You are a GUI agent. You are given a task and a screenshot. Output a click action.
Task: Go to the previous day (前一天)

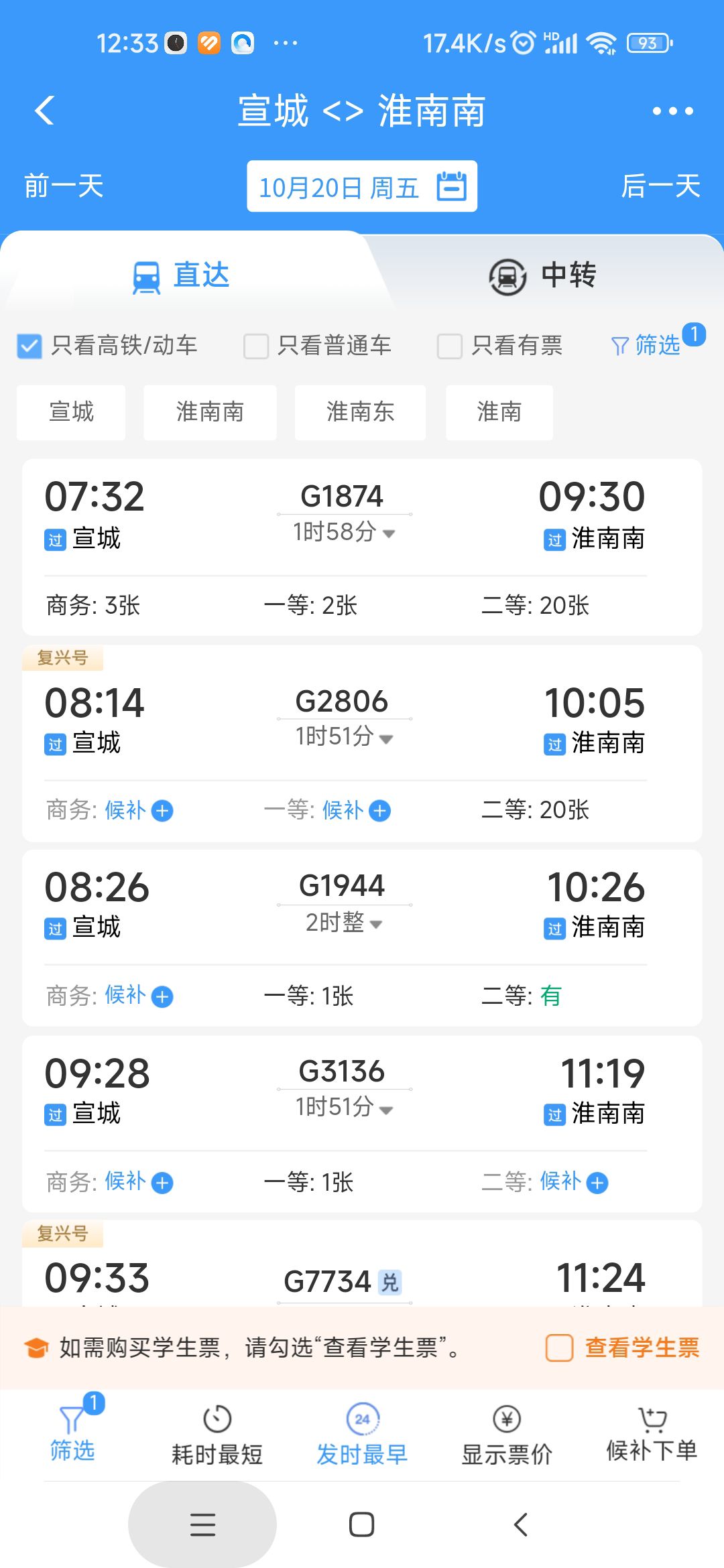[x=64, y=186]
